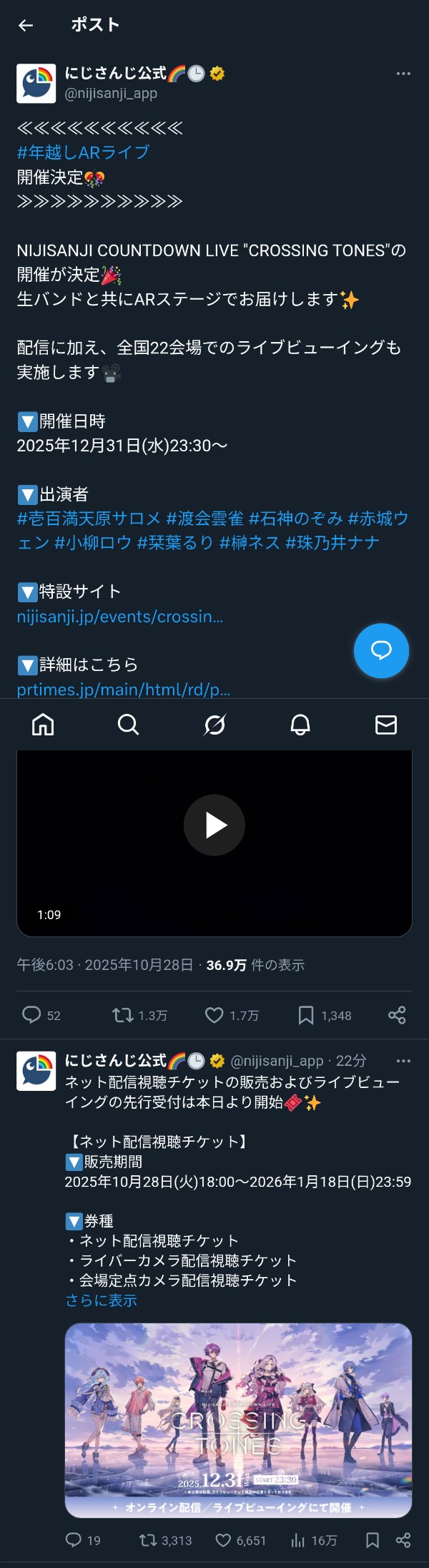Switch to the Search tab
The height and width of the screenshot is (1568, 429).
pyautogui.click(x=129, y=725)
